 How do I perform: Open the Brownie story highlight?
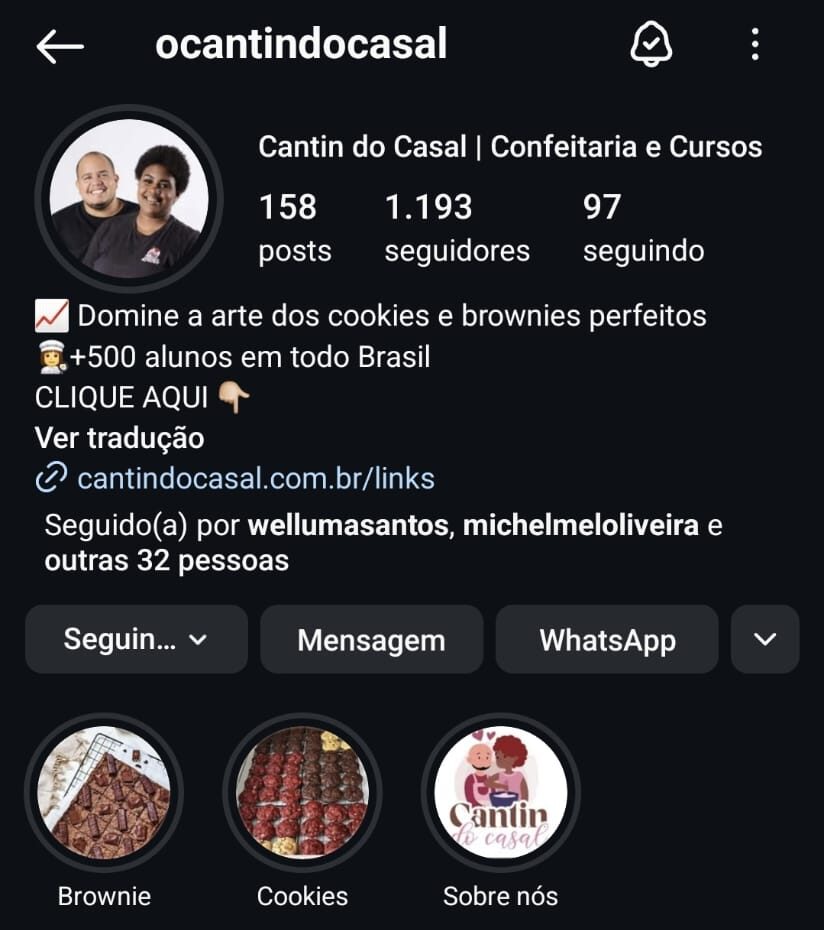tap(104, 792)
